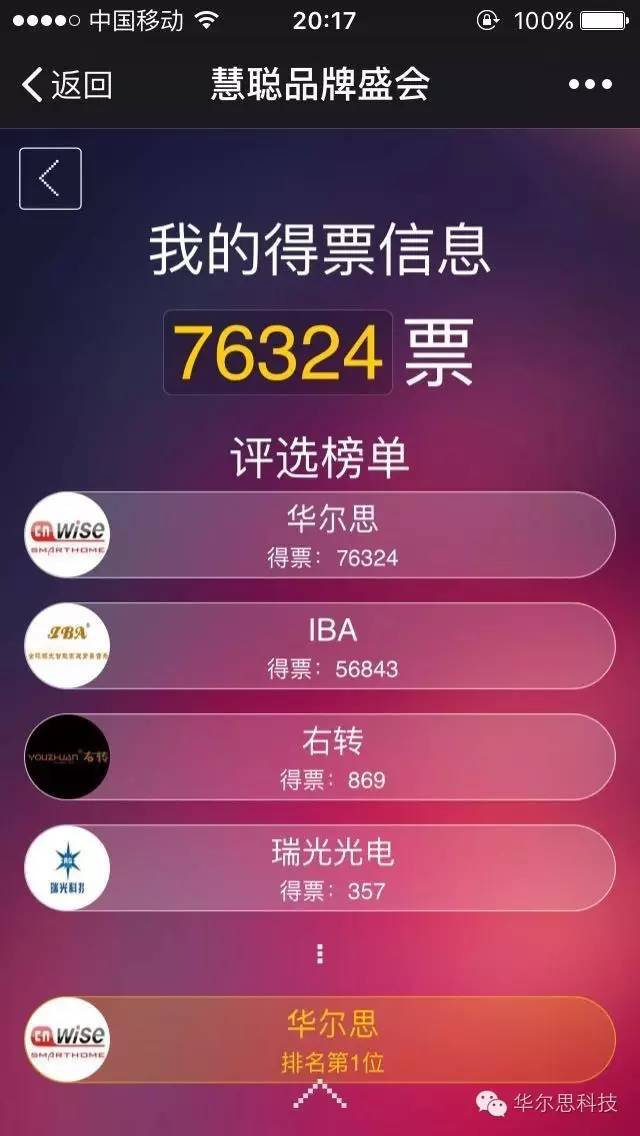Viewport: 640px width, 1136px height.
Task: Open the IBA ranking entry
Action: pyautogui.click(x=320, y=646)
